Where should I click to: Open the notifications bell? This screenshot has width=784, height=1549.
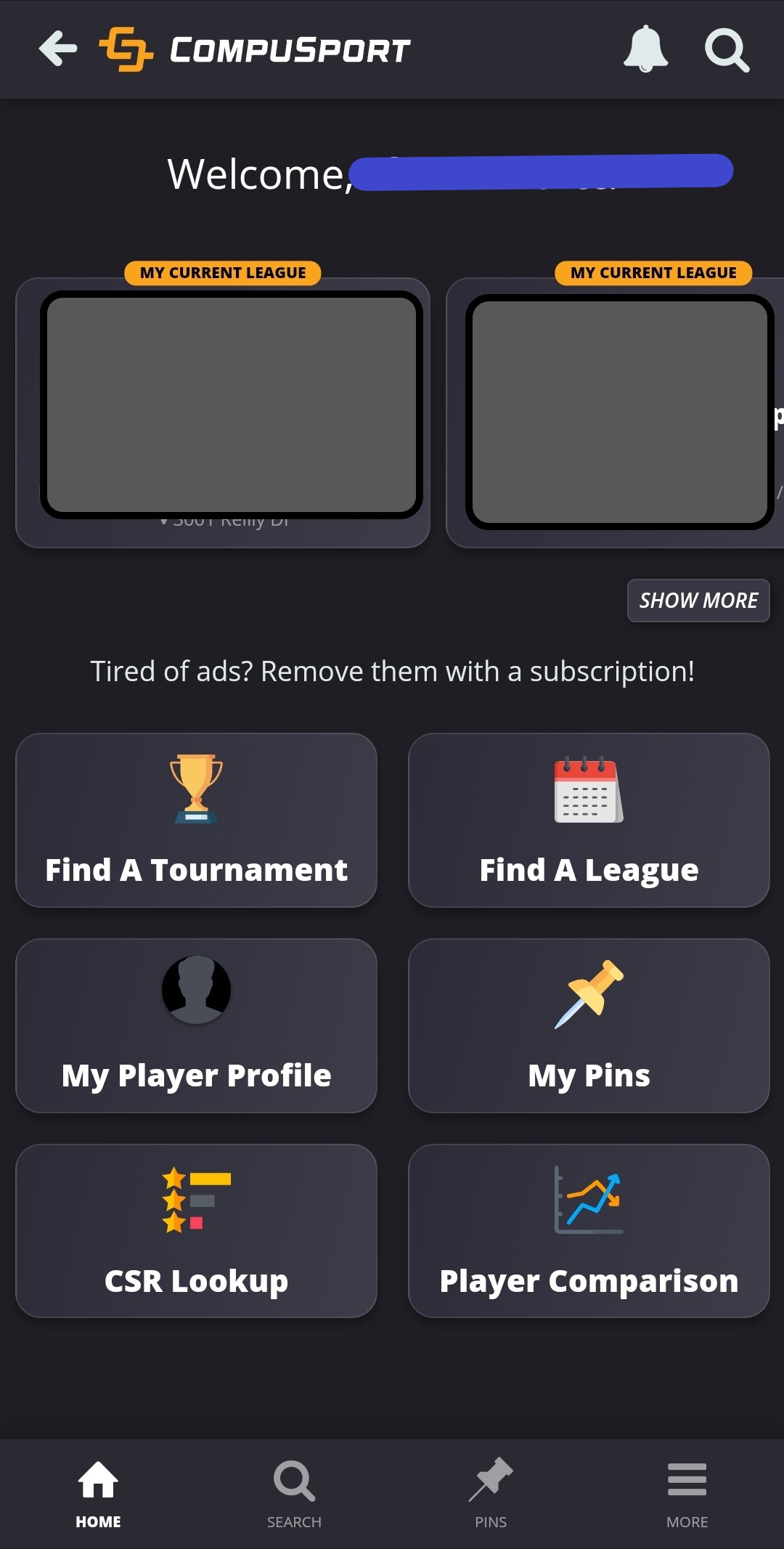(645, 49)
